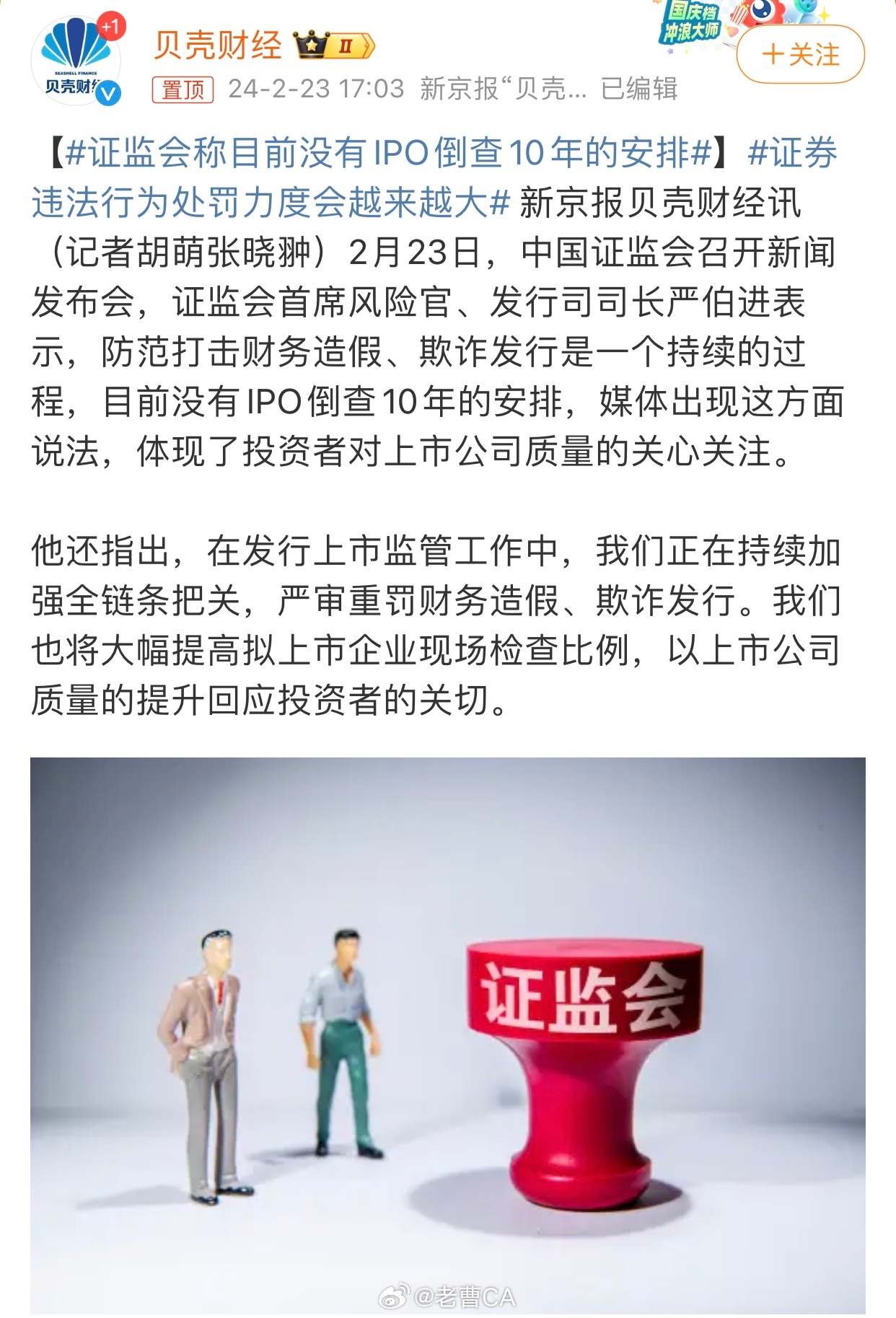Tap the crown membership badge
The height and width of the screenshot is (1318, 896).
coord(335,47)
